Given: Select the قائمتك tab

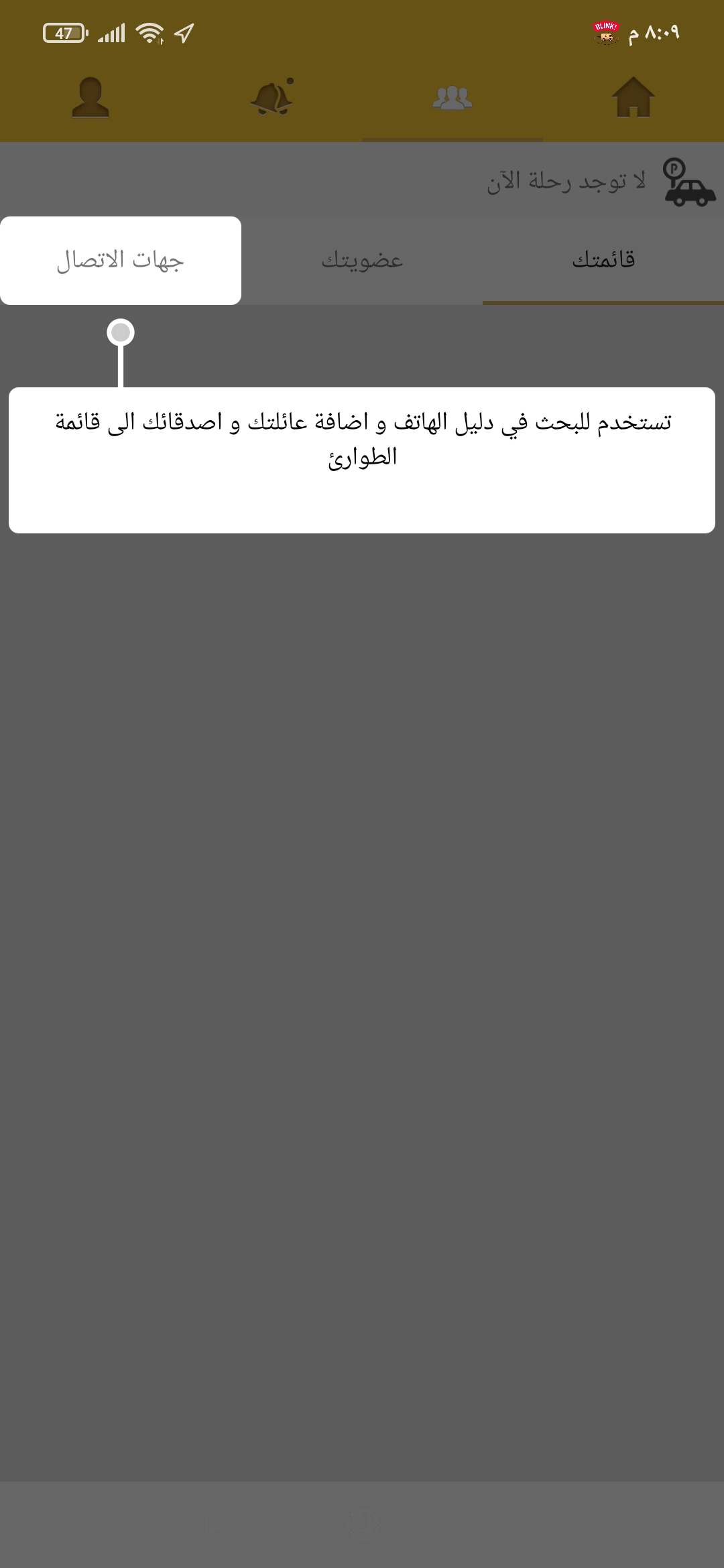Looking at the screenshot, I should tap(603, 260).
